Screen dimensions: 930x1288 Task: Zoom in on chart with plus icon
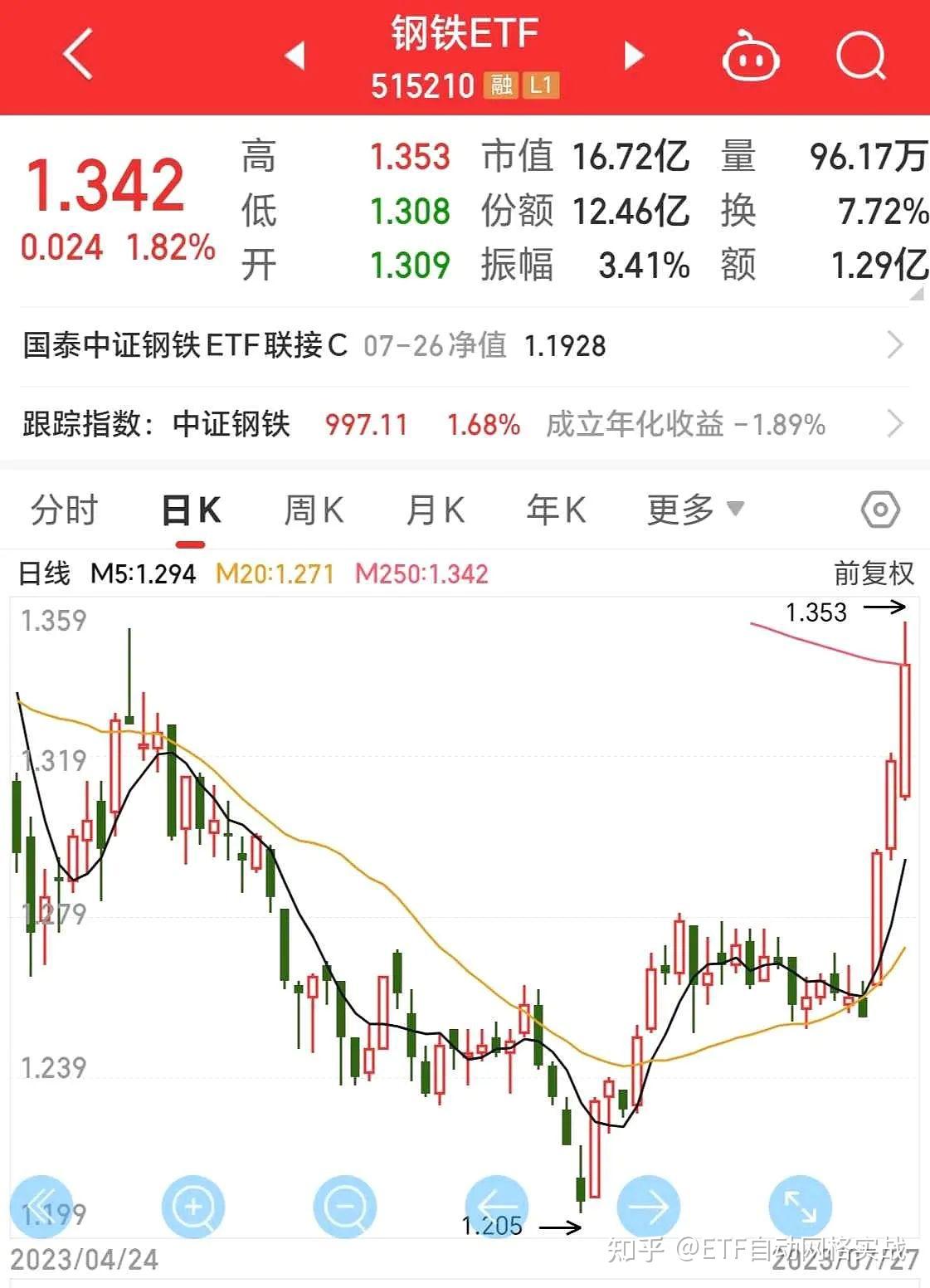pyautogui.click(x=192, y=1207)
